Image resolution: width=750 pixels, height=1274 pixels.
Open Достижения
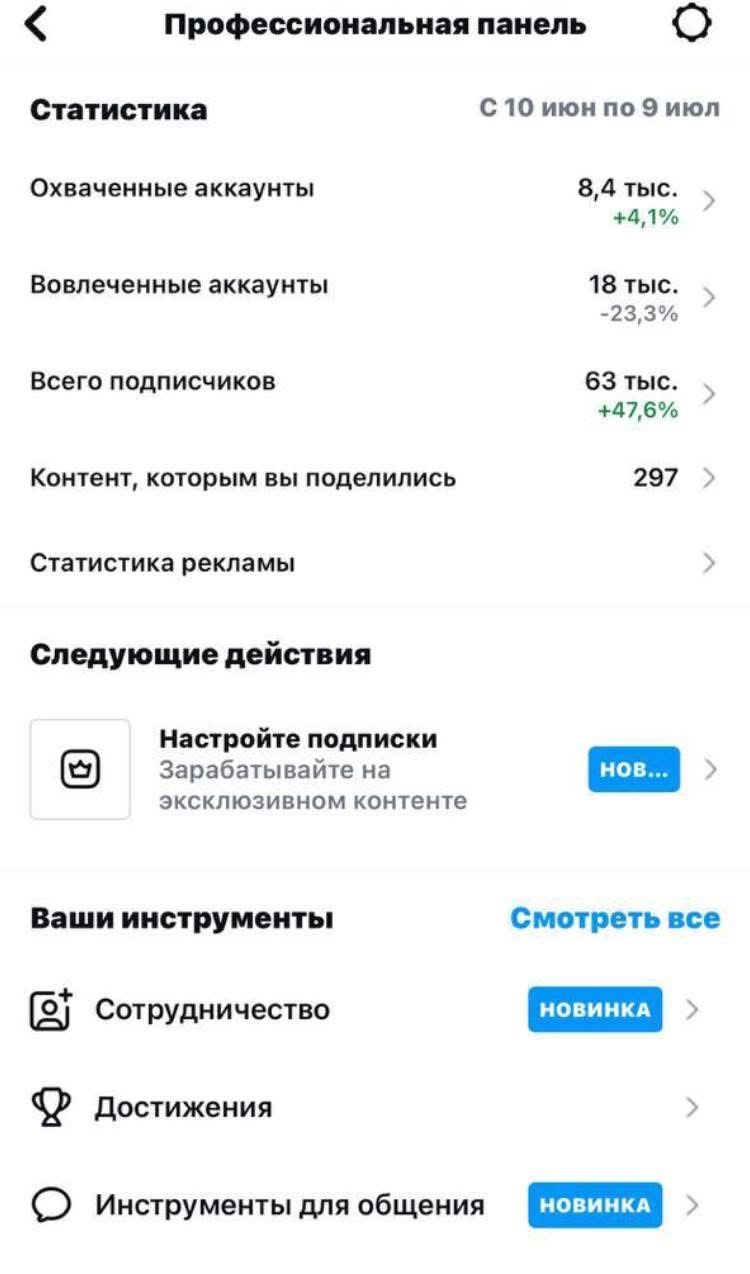(374, 1107)
